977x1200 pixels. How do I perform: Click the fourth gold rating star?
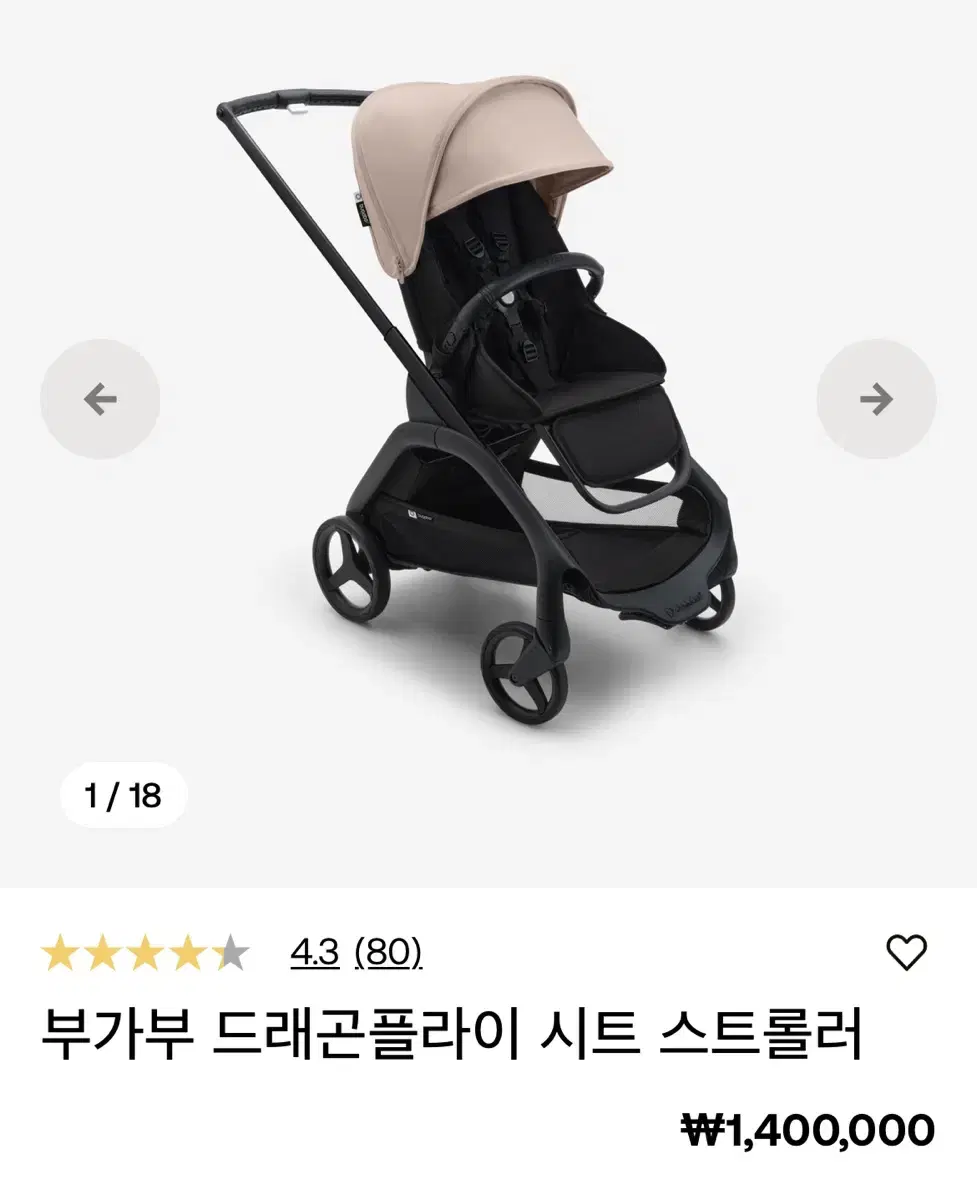tap(190, 954)
